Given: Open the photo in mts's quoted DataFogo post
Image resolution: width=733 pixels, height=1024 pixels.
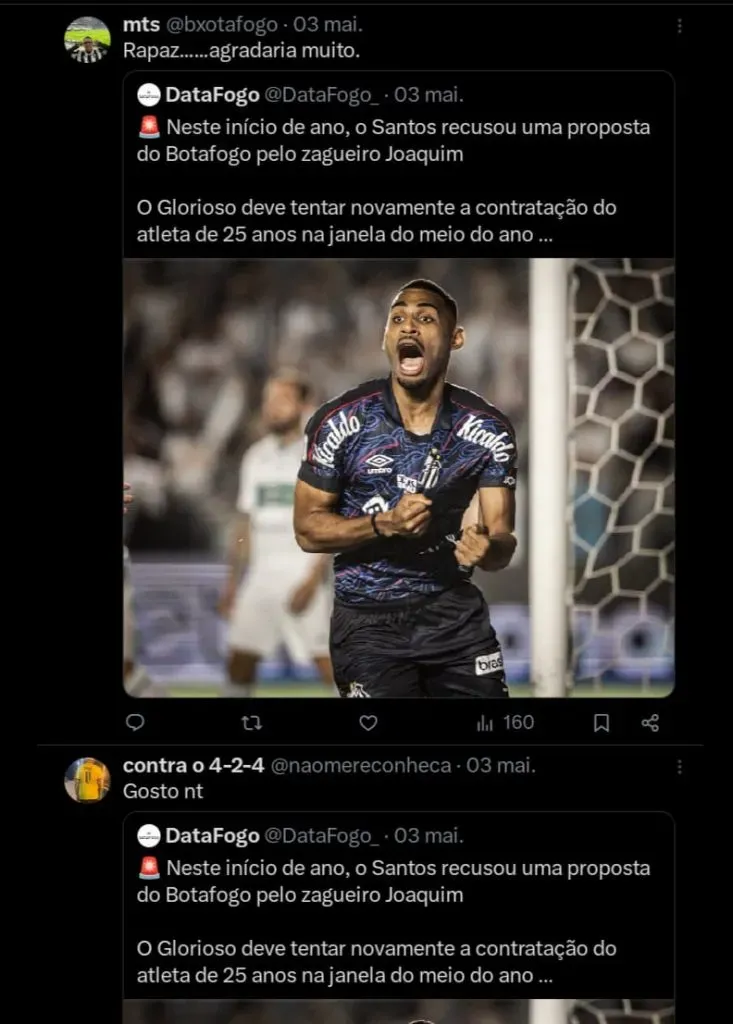Looking at the screenshot, I should point(398,478).
